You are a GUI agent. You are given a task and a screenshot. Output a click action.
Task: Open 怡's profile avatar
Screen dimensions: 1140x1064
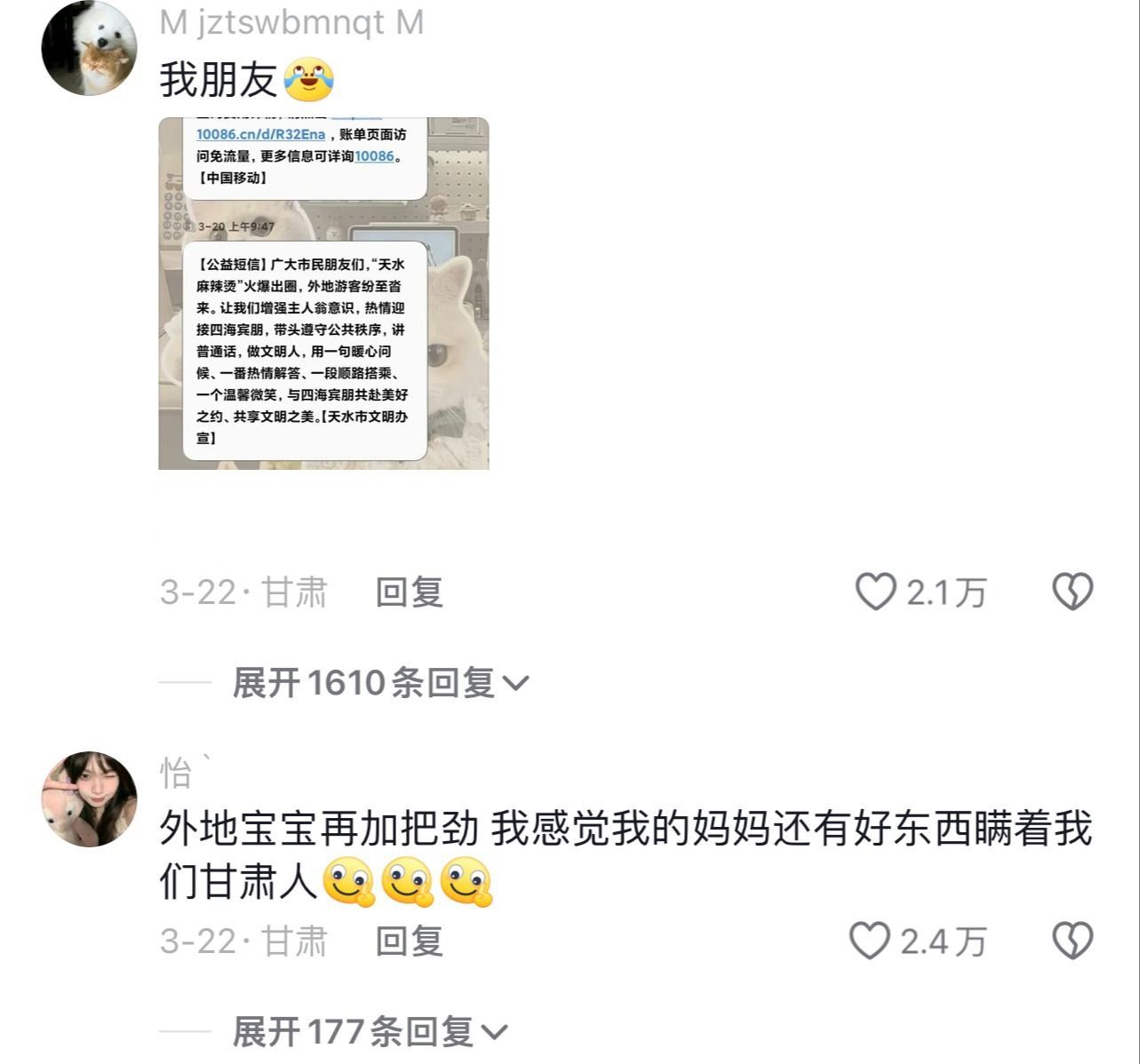tap(89, 798)
